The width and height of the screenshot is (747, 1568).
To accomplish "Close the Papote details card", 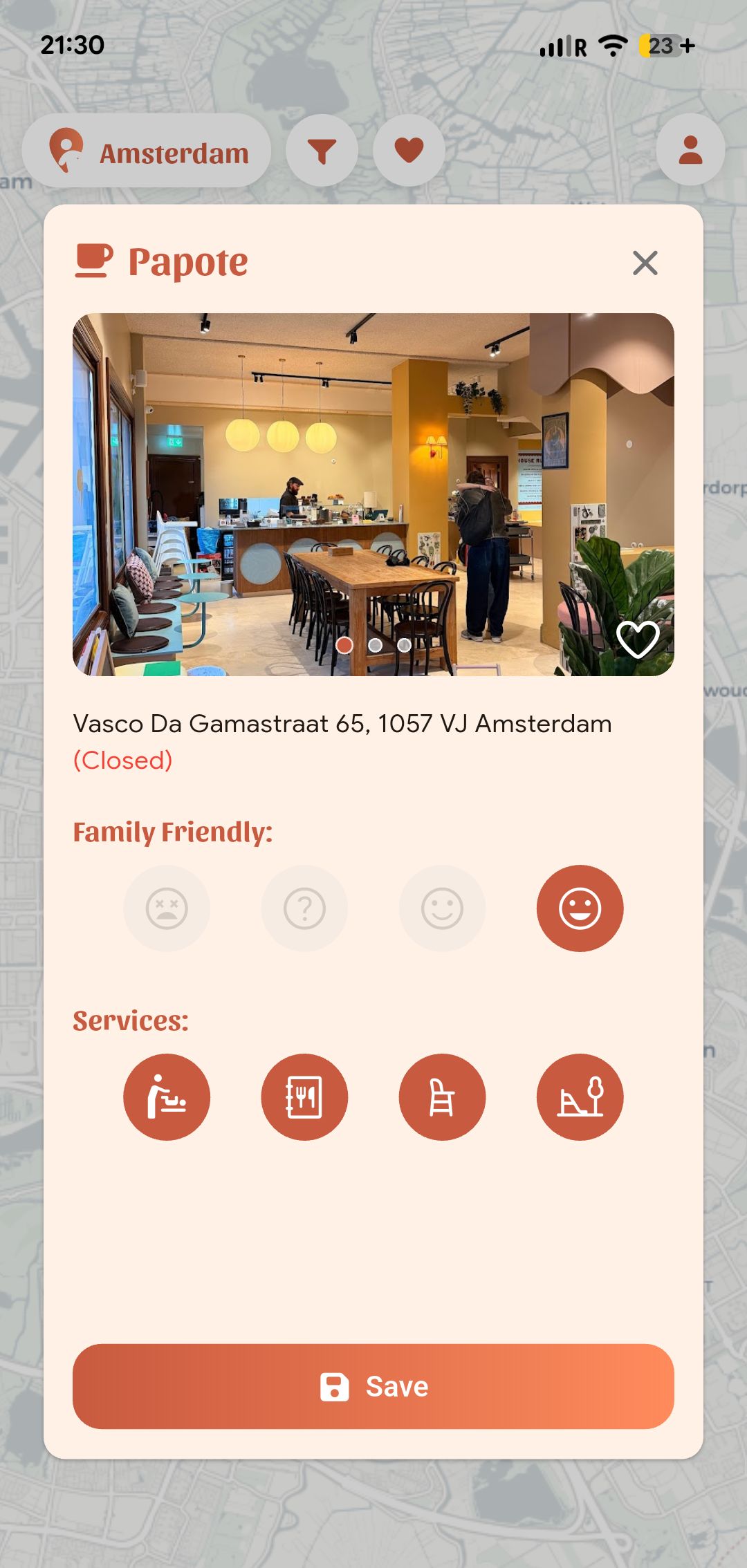I will pyautogui.click(x=645, y=263).
